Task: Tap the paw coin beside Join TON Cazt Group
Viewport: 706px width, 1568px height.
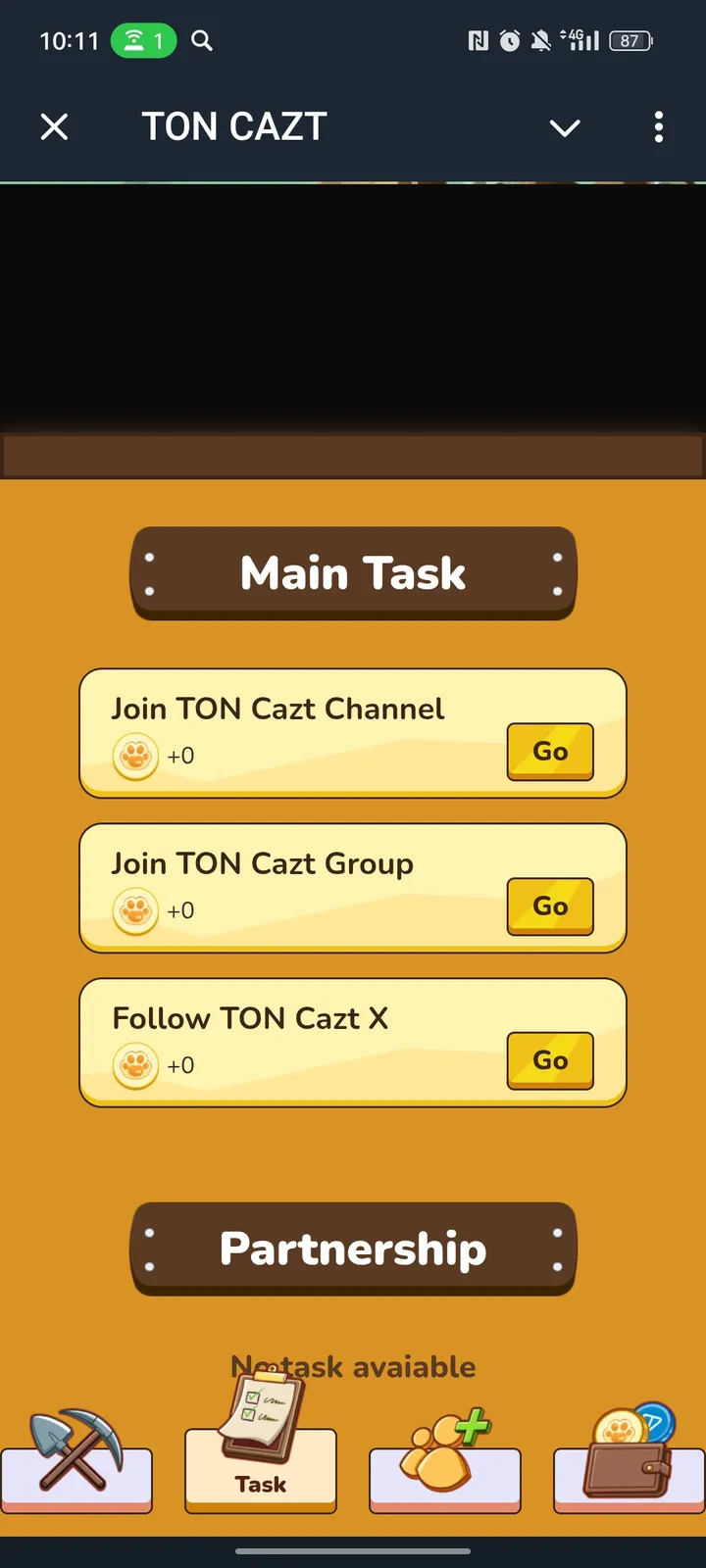Action: (136, 910)
